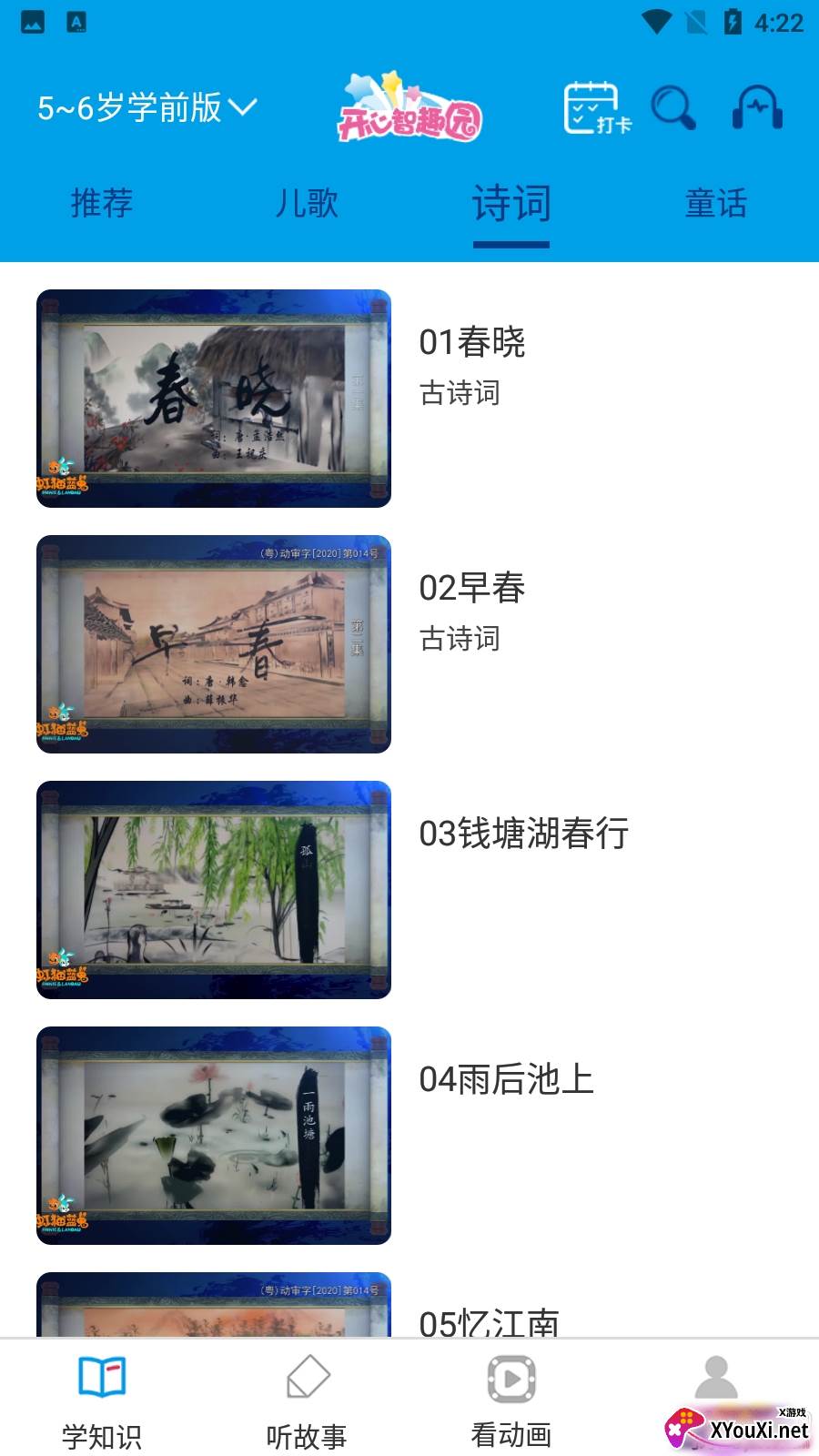Open the 打卡 check-in calendar

pos(596,108)
